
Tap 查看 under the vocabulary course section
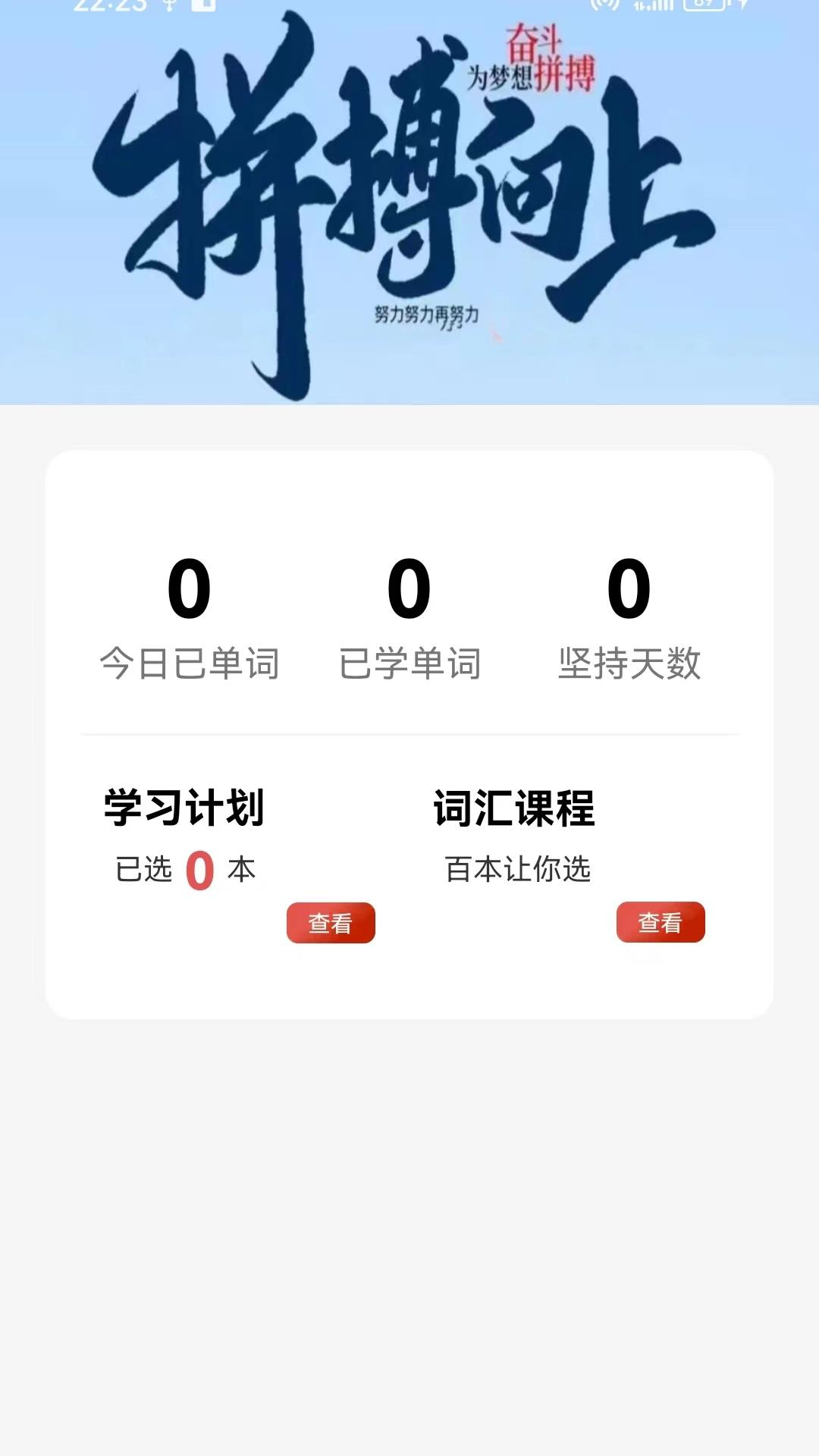[661, 922]
